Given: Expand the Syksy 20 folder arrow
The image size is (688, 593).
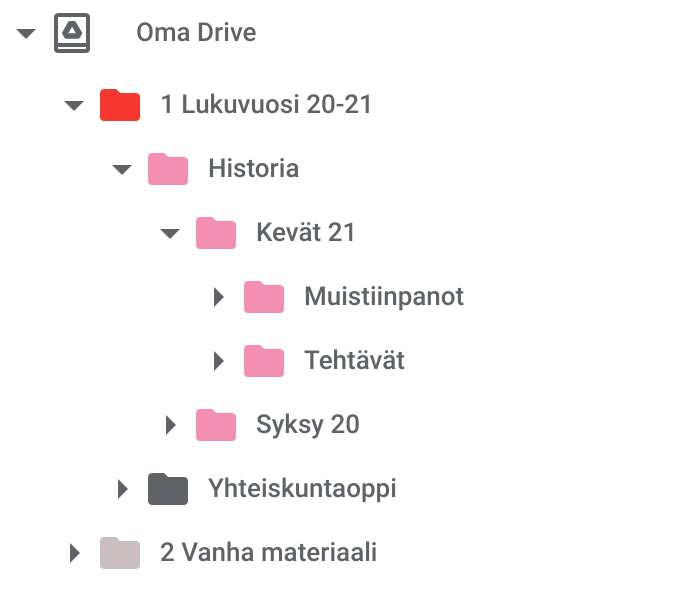Looking at the screenshot, I should (x=171, y=425).
